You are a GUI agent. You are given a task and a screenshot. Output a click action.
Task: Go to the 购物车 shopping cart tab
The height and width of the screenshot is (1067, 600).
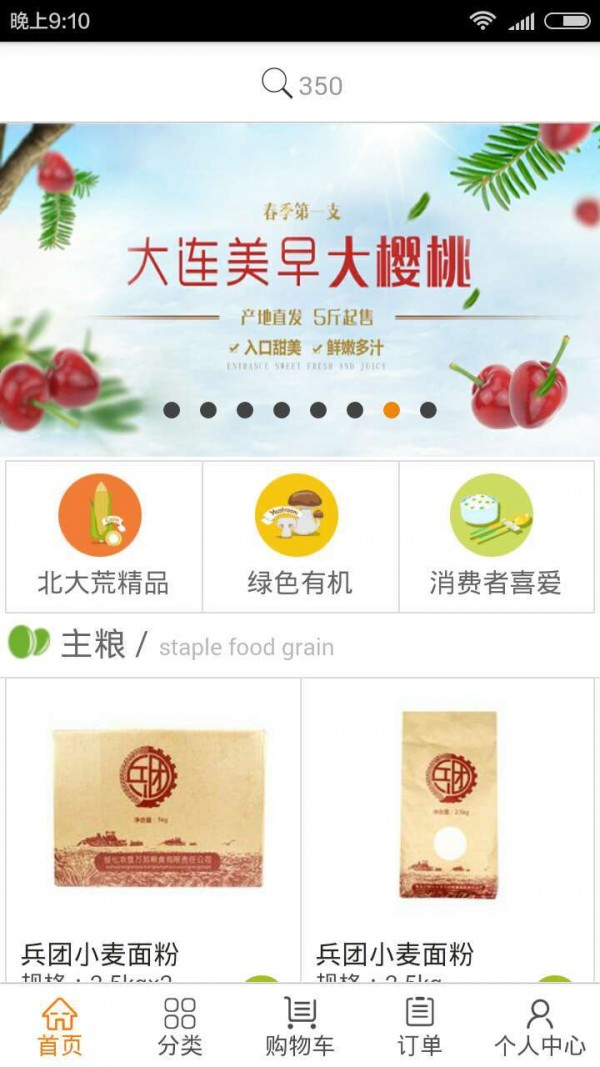[300, 1027]
